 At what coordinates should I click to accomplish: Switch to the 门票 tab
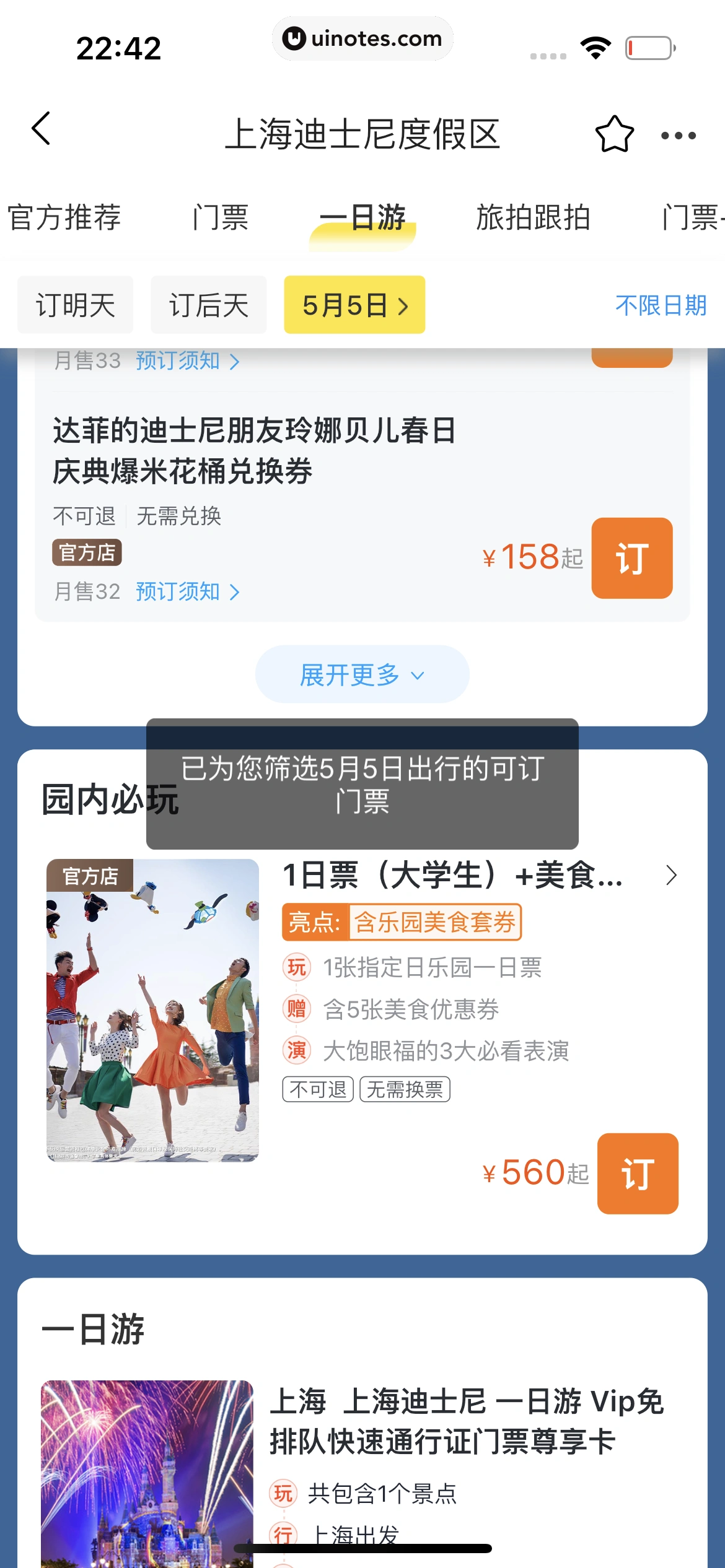(221, 218)
